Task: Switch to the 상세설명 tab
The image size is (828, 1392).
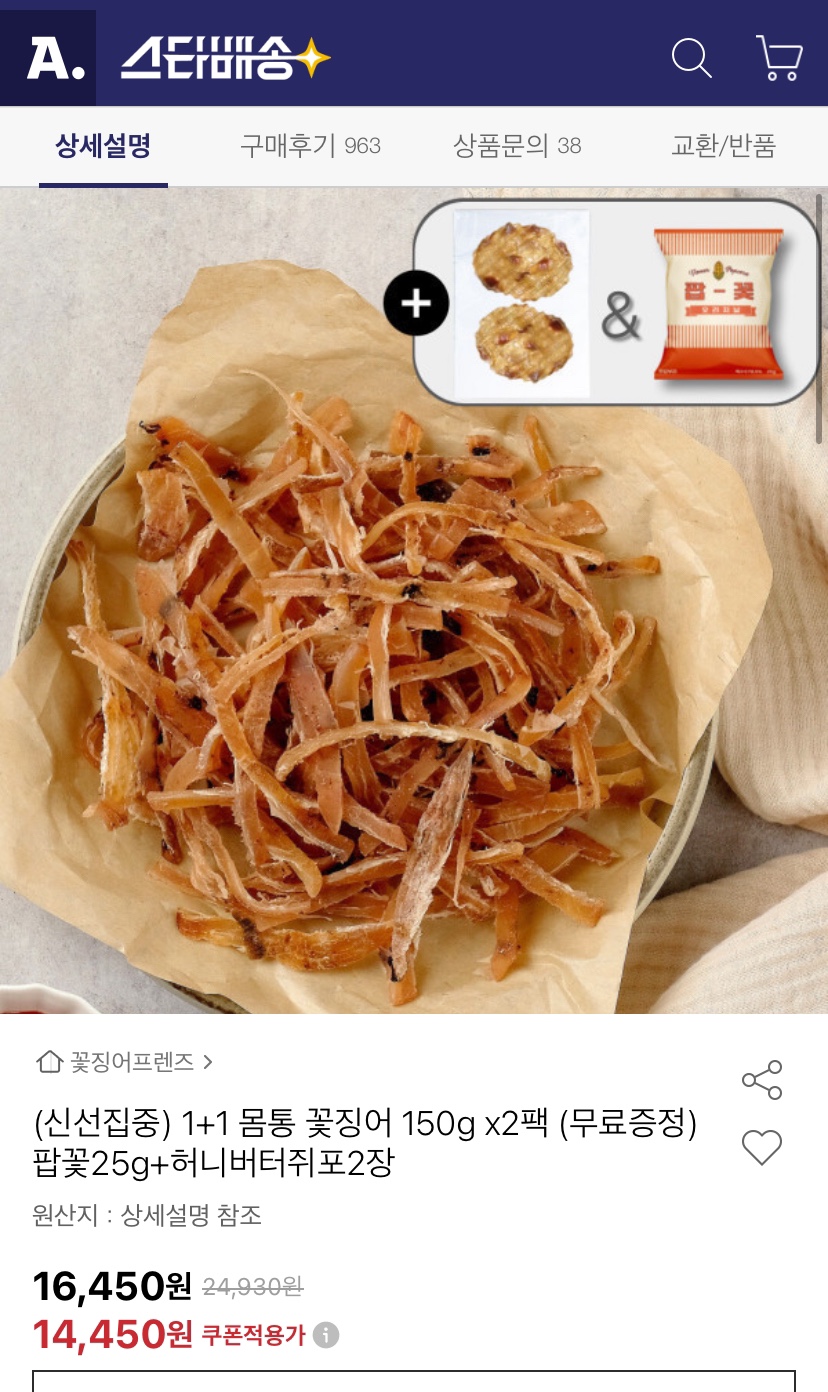Action: pos(103,146)
